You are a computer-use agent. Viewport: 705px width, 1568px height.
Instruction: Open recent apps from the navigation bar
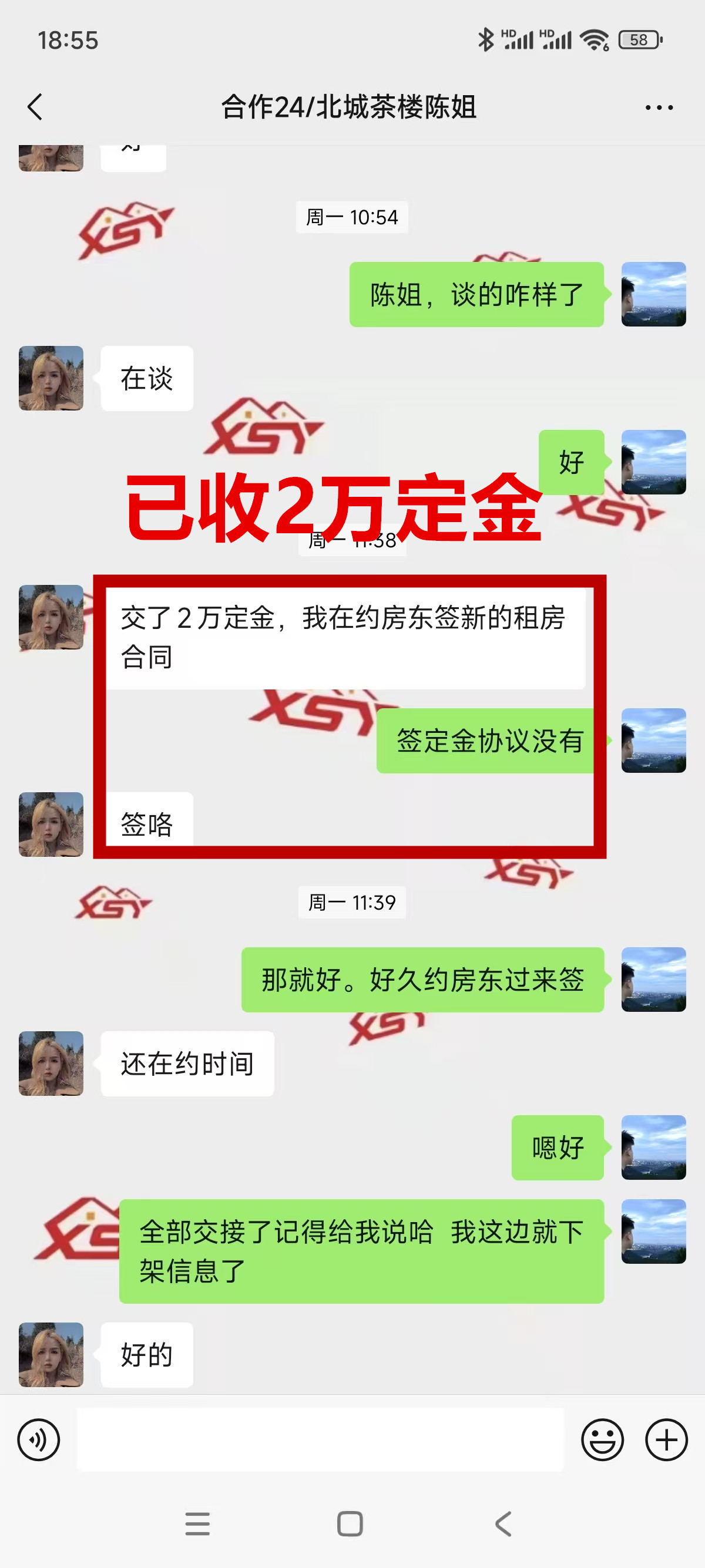[x=197, y=1523]
